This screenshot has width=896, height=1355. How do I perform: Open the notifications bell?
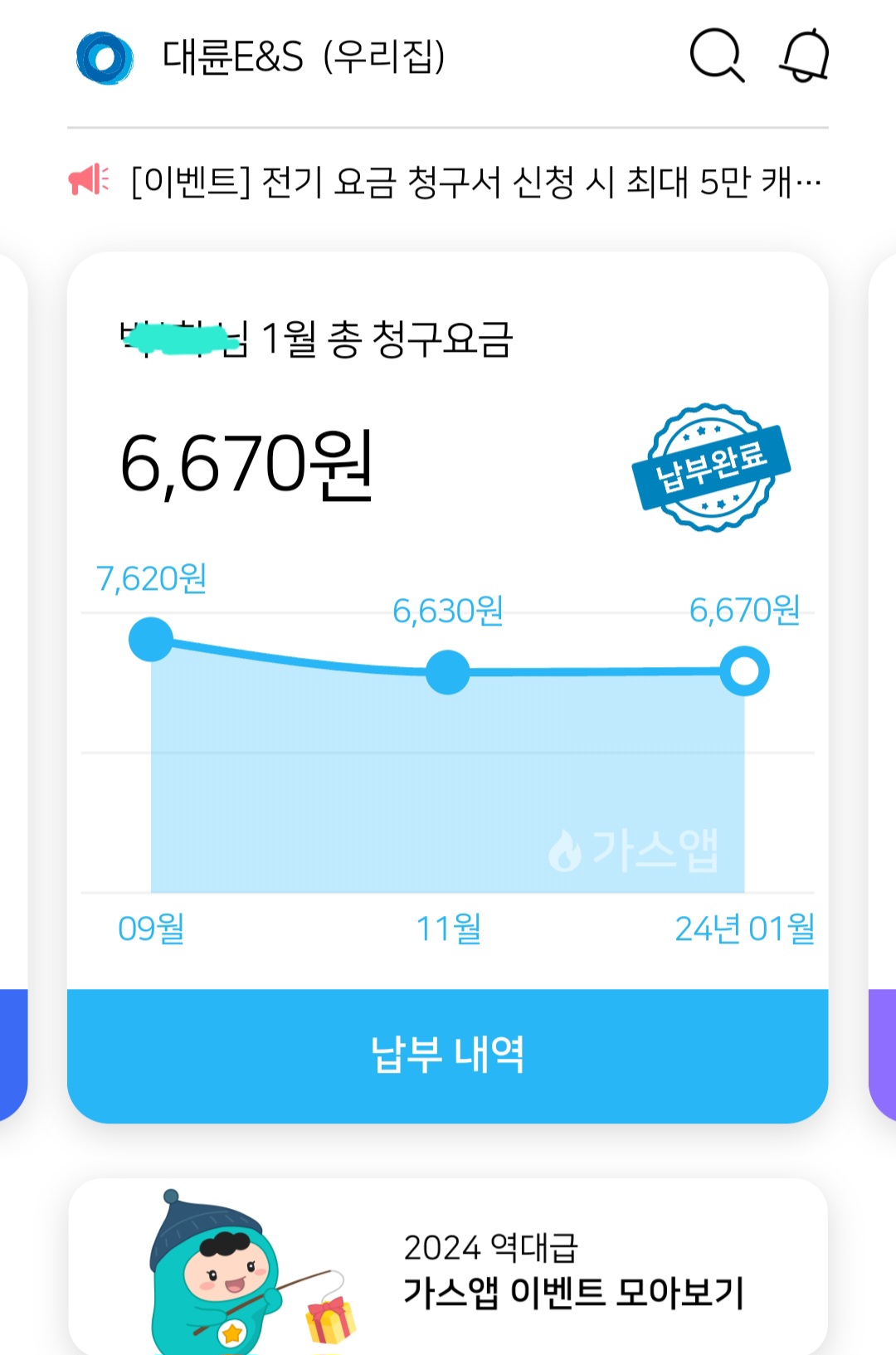[x=804, y=56]
